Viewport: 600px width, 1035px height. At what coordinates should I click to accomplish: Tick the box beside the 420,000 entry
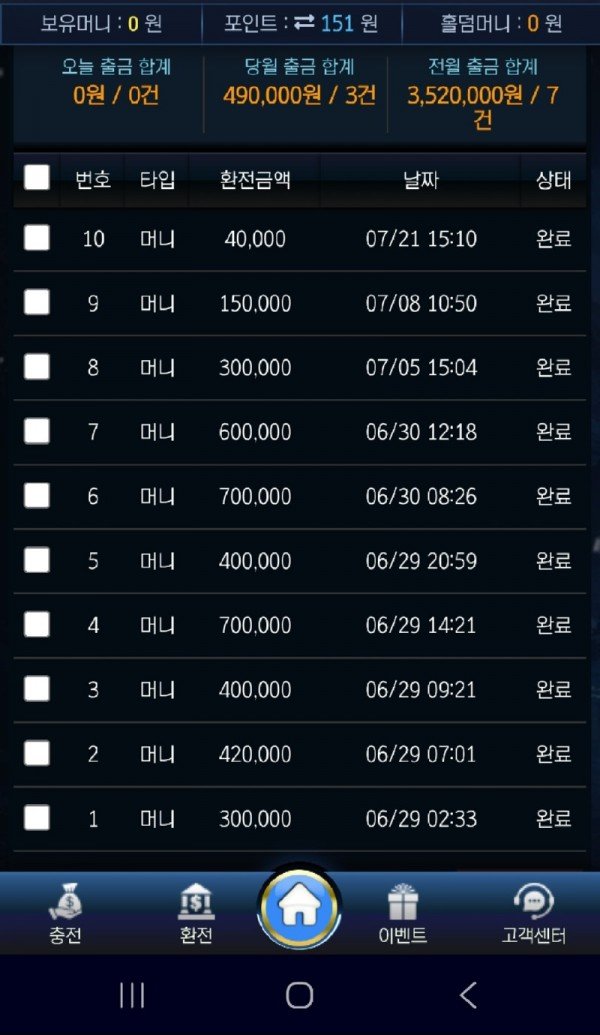click(x=37, y=753)
